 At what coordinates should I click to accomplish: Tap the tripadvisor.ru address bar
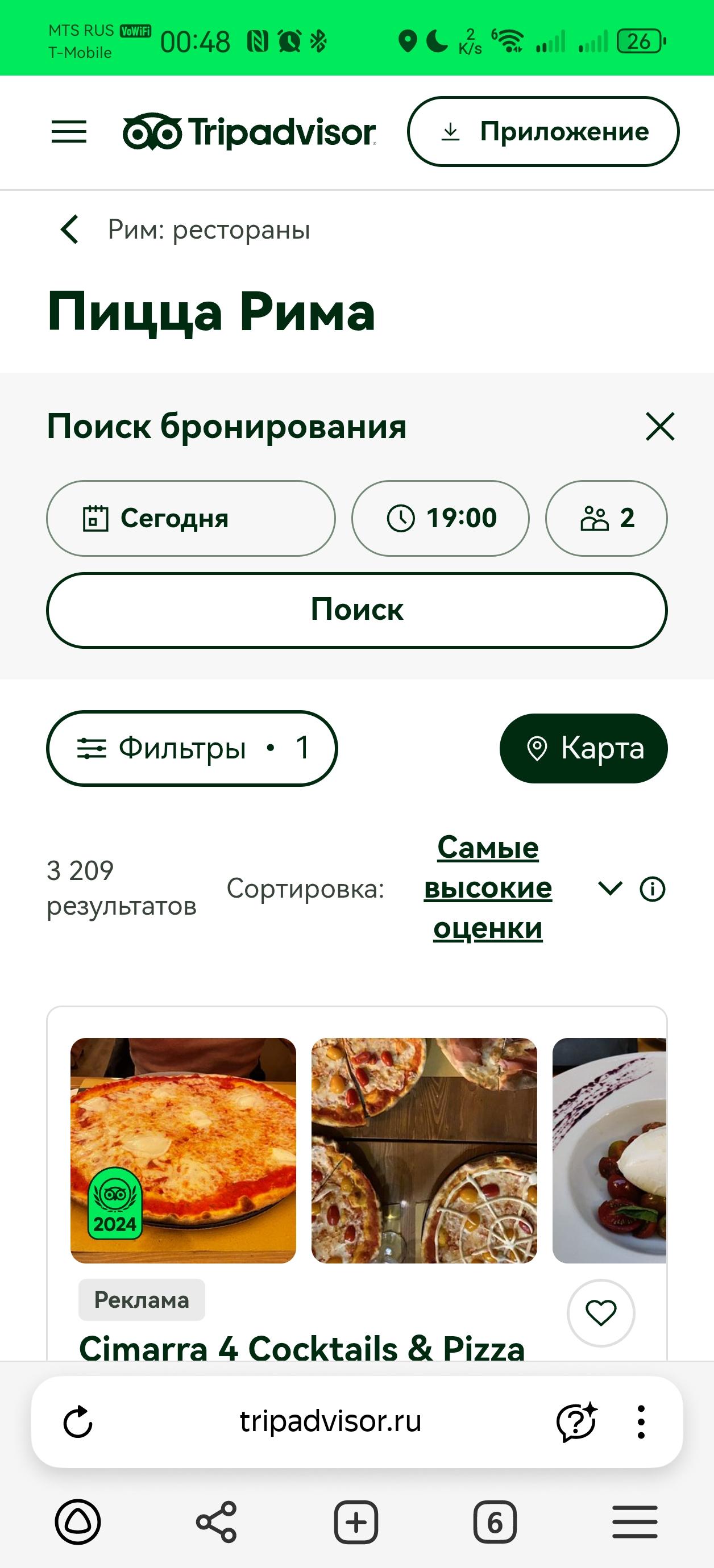pyautogui.click(x=330, y=1422)
